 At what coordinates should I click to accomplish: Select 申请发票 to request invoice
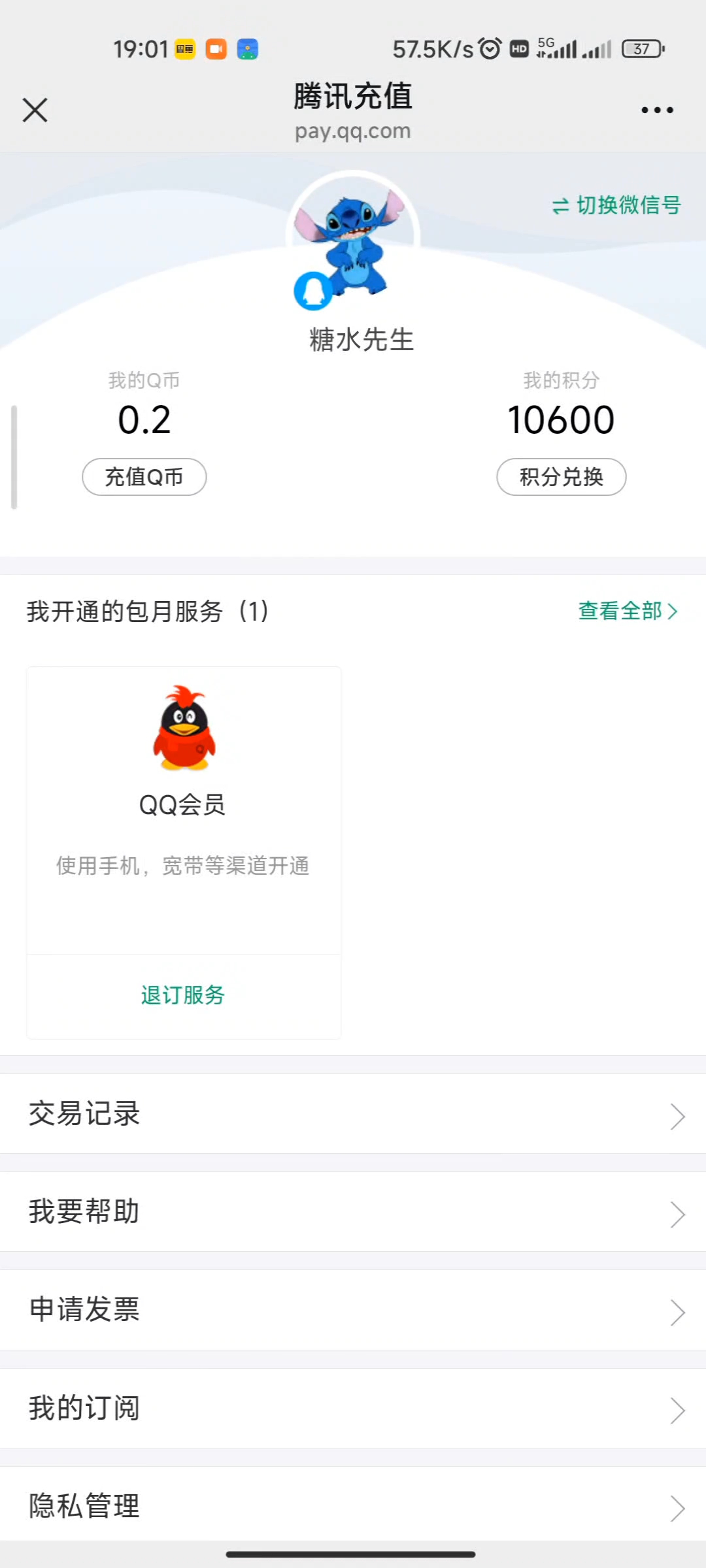[353, 1310]
